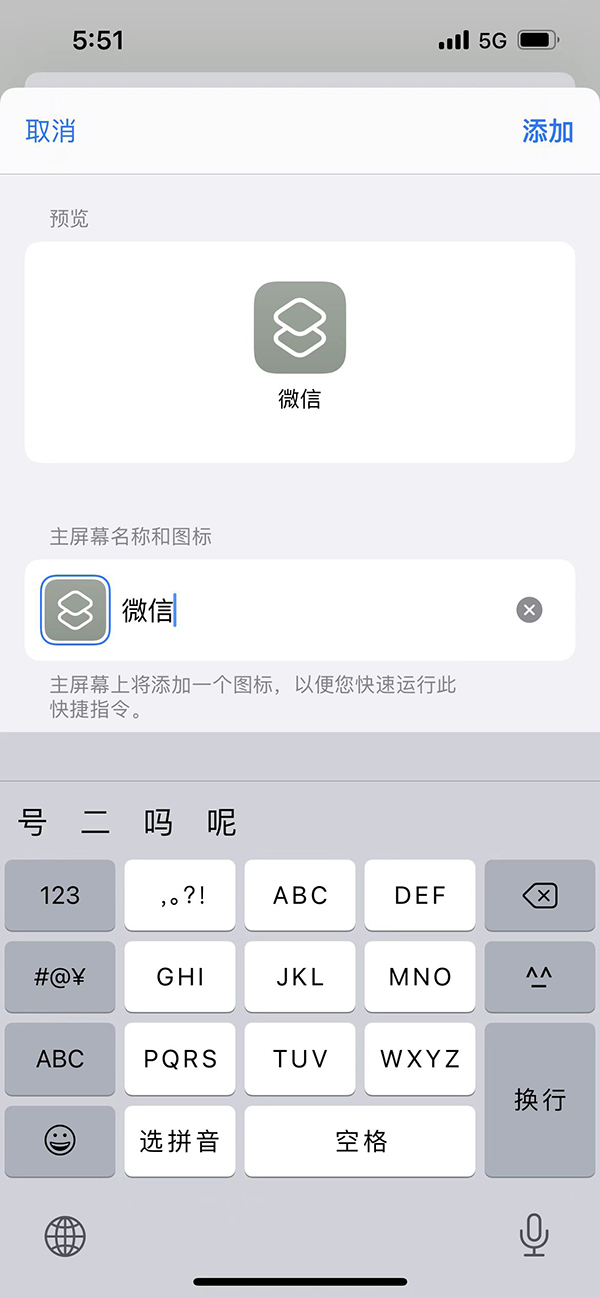Image resolution: width=600 pixels, height=1298 pixels.
Task: Clear the 微信 name text
Action: pyautogui.click(x=529, y=610)
